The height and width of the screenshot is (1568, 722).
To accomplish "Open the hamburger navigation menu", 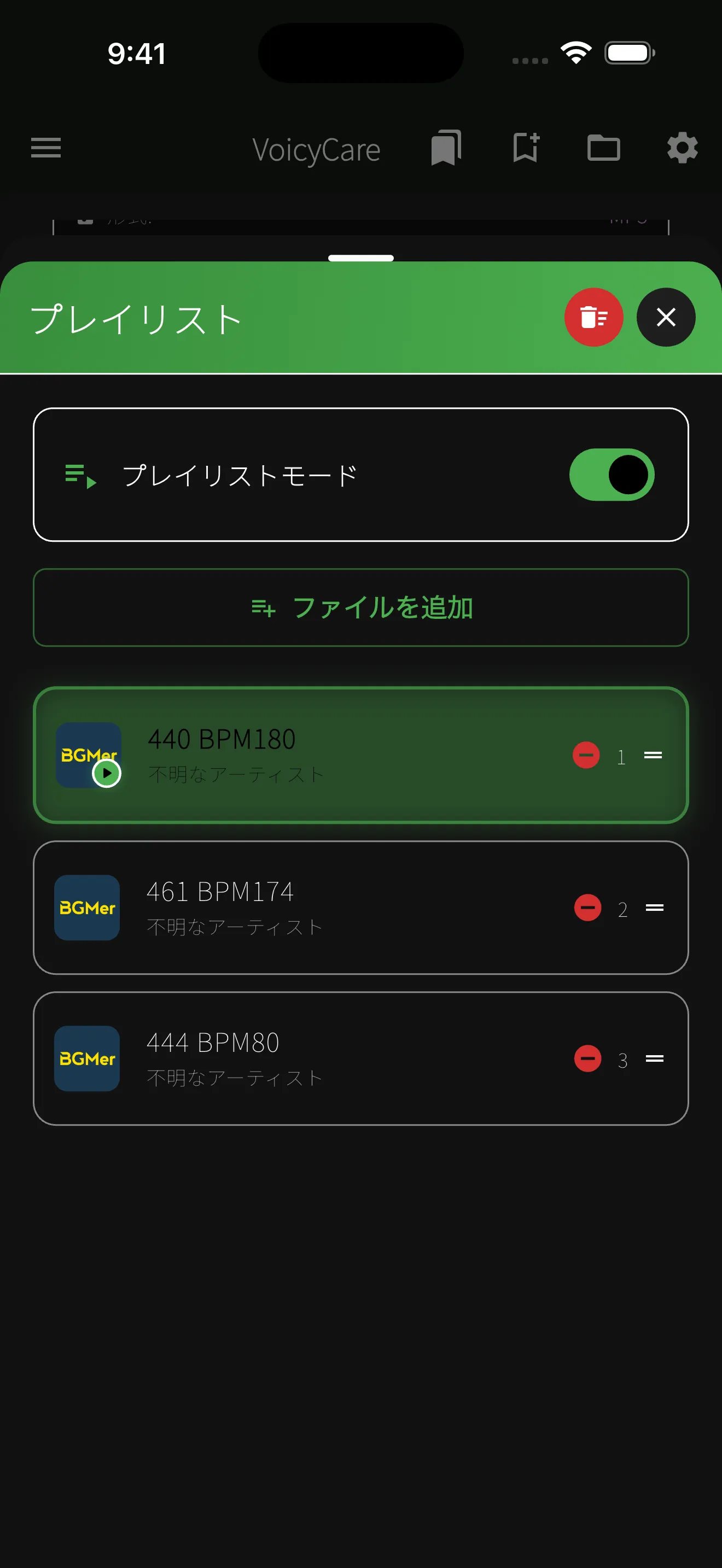I will pos(45,149).
